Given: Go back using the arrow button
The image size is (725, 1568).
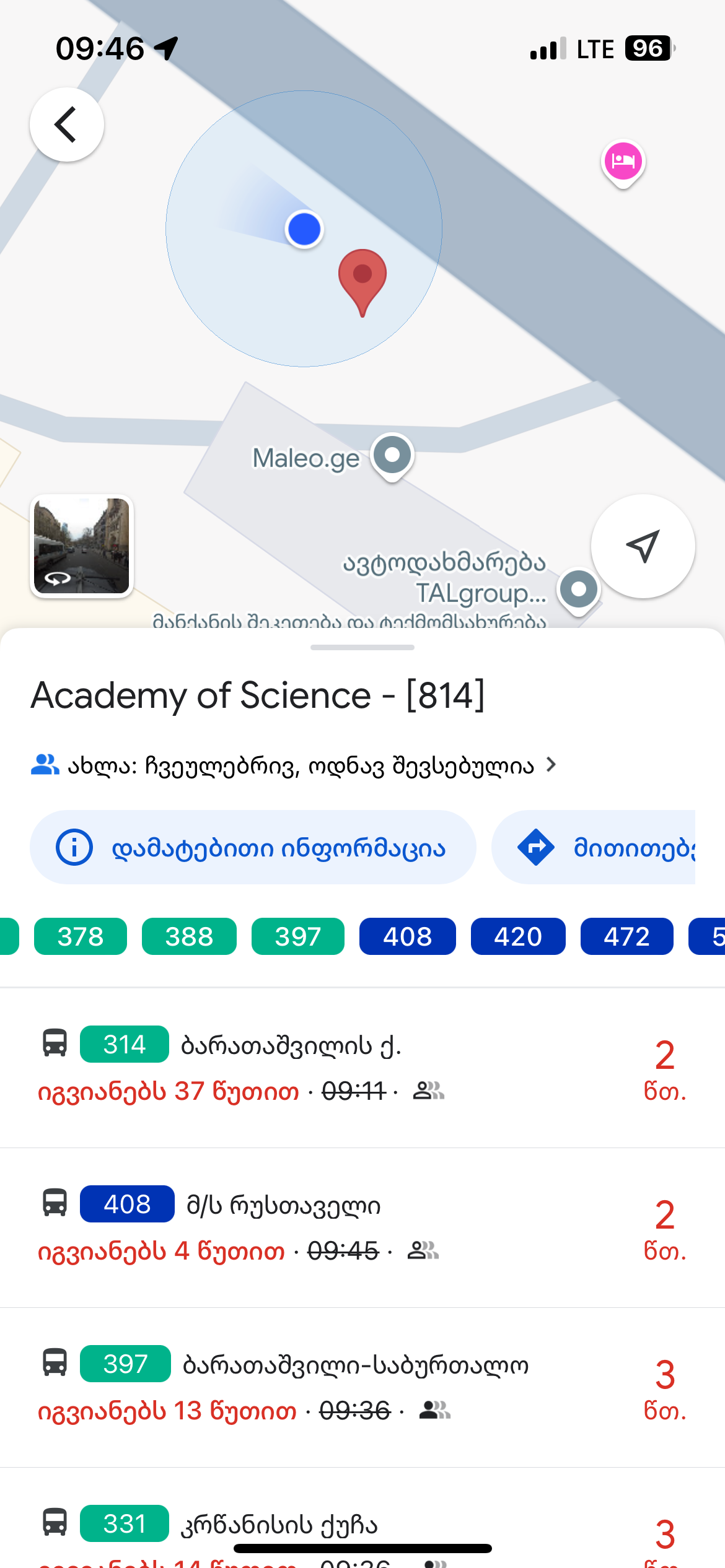Looking at the screenshot, I should (x=66, y=124).
